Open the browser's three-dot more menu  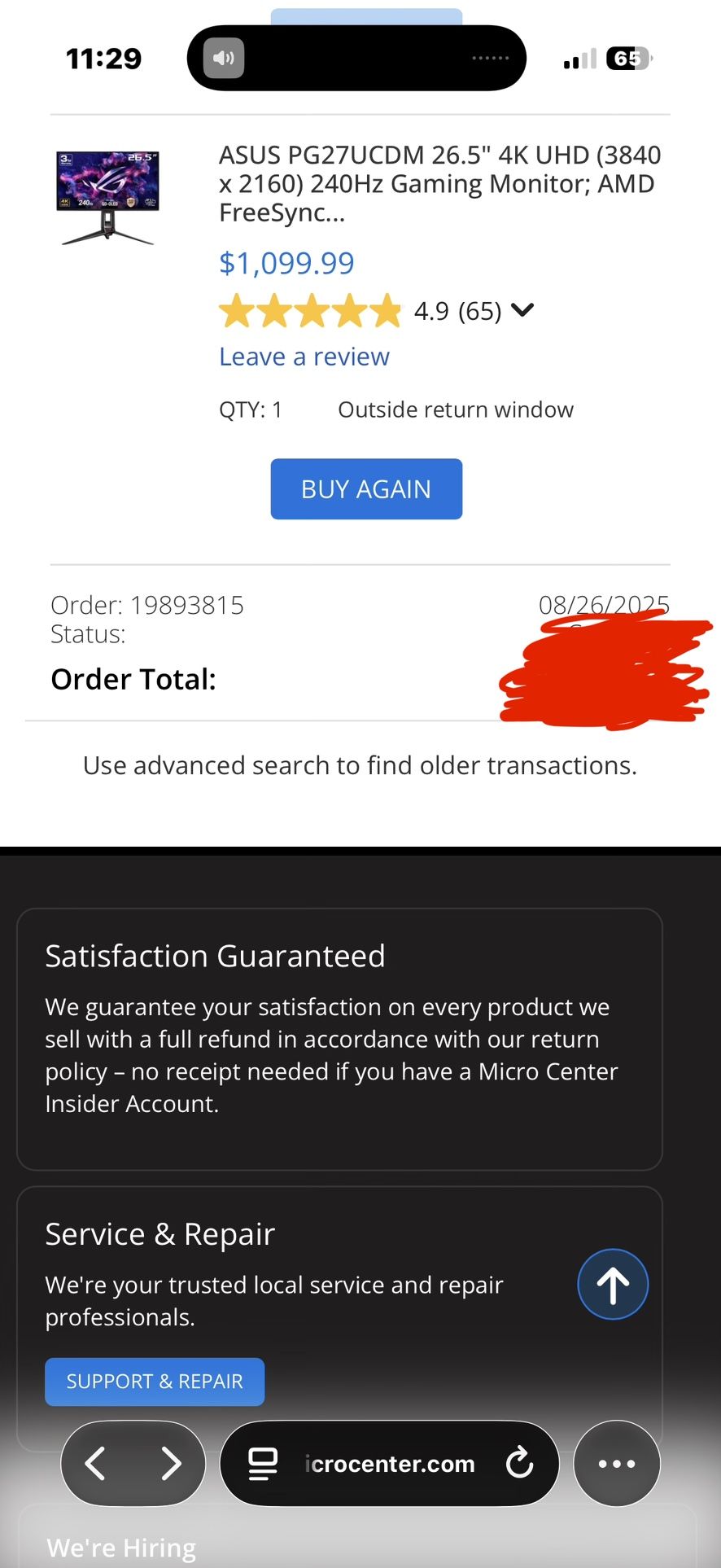pos(617,1464)
